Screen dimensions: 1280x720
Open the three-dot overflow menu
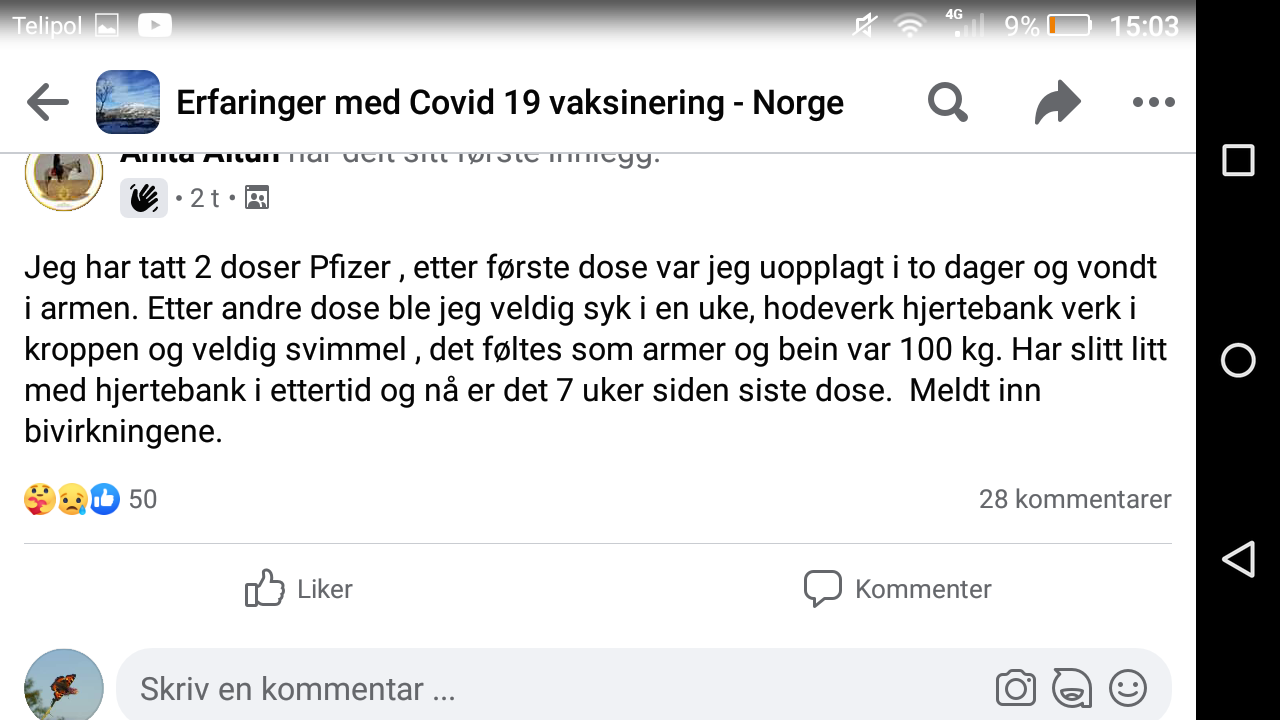click(x=1153, y=102)
